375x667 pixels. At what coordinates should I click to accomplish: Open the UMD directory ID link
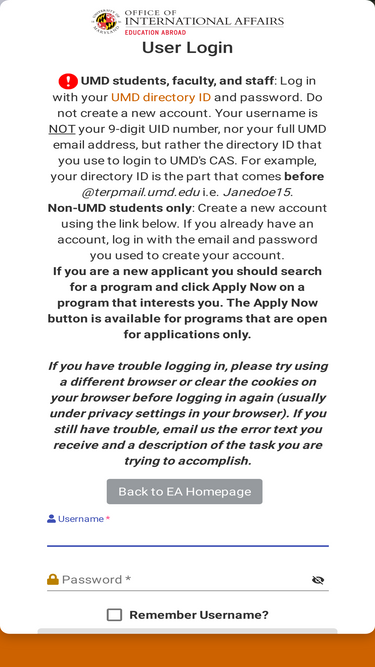pyautogui.click(x=161, y=97)
